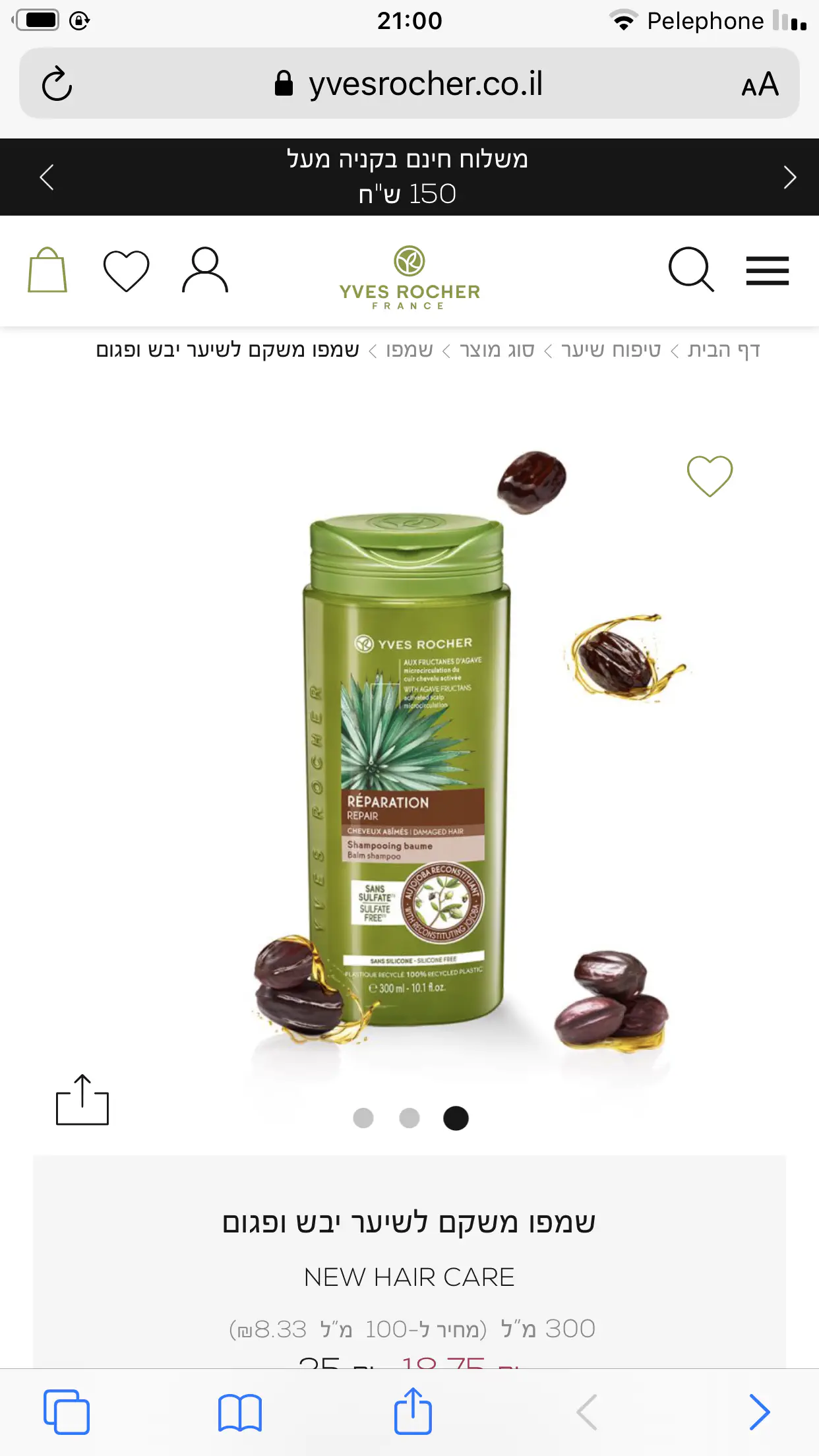
Task: Open טיפוח שיער breadcrumb link
Action: click(611, 349)
